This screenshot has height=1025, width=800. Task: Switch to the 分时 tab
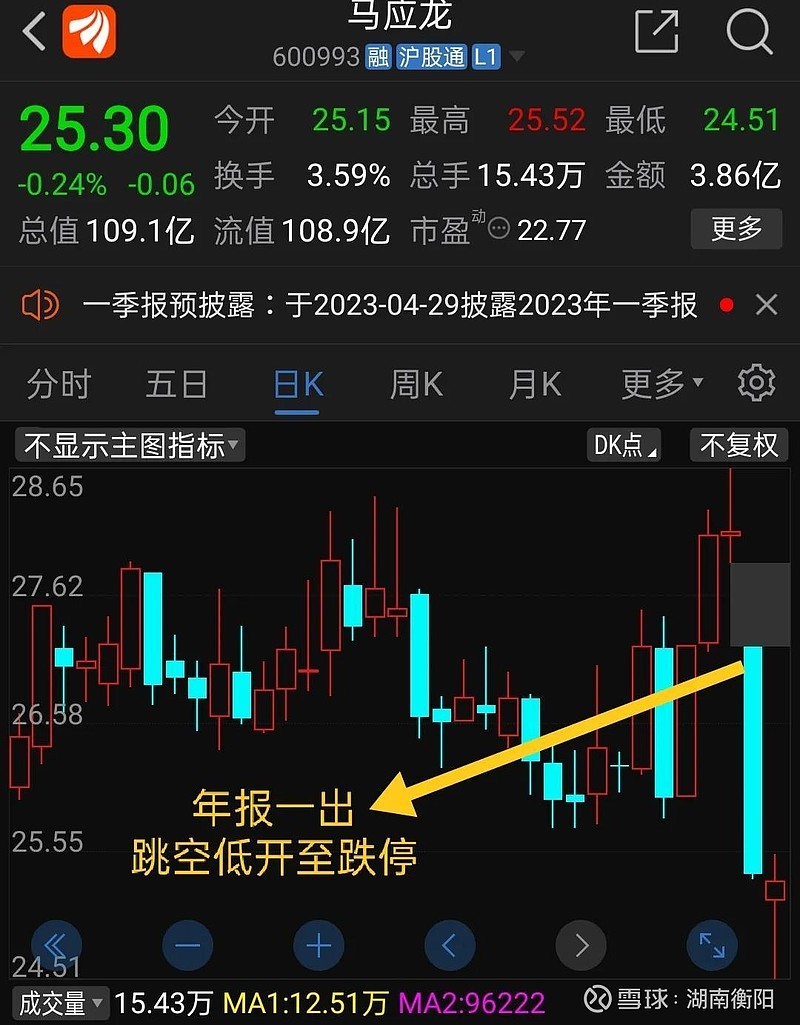click(x=59, y=383)
